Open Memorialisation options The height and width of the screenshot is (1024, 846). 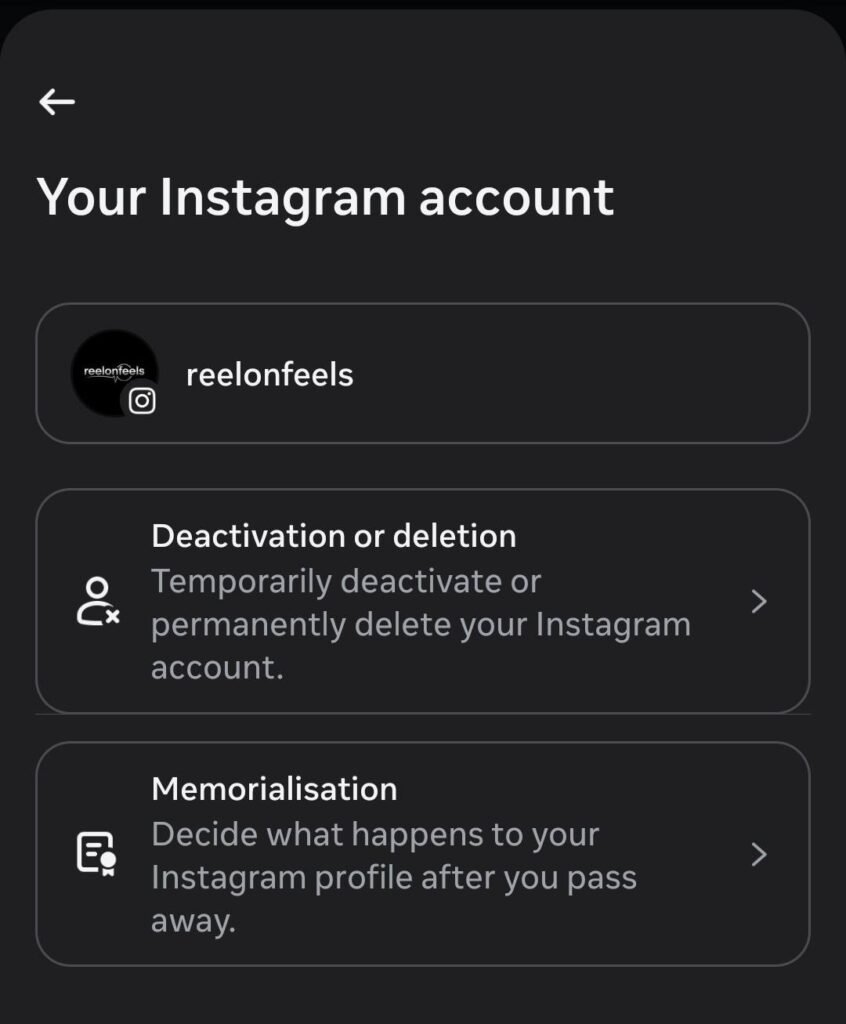422,853
